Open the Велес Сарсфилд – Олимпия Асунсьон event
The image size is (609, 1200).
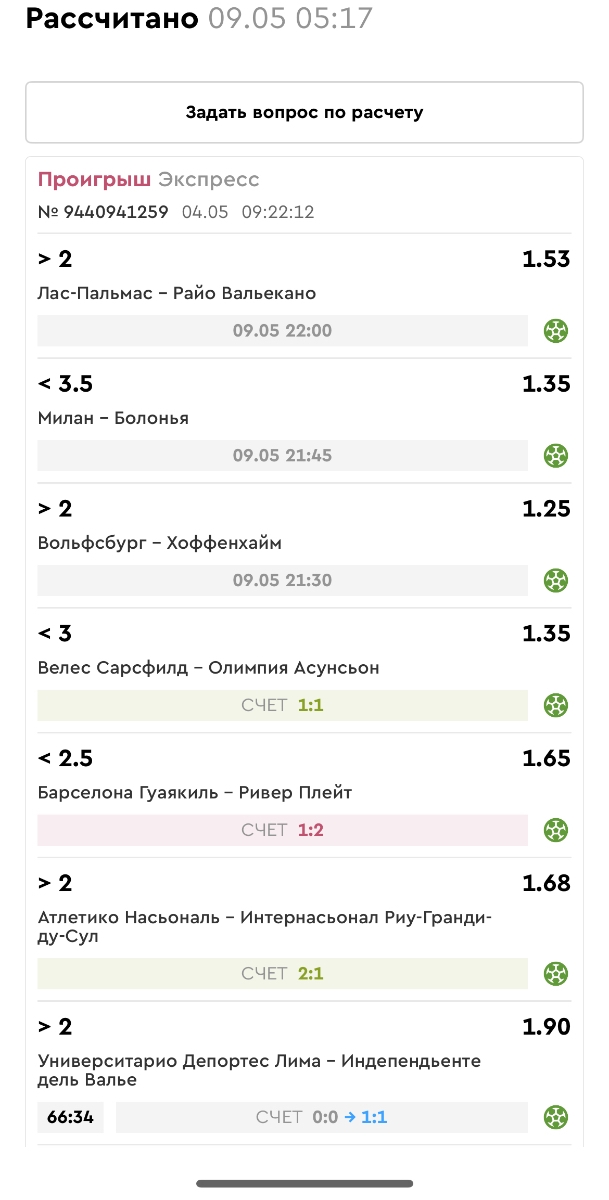point(208,668)
